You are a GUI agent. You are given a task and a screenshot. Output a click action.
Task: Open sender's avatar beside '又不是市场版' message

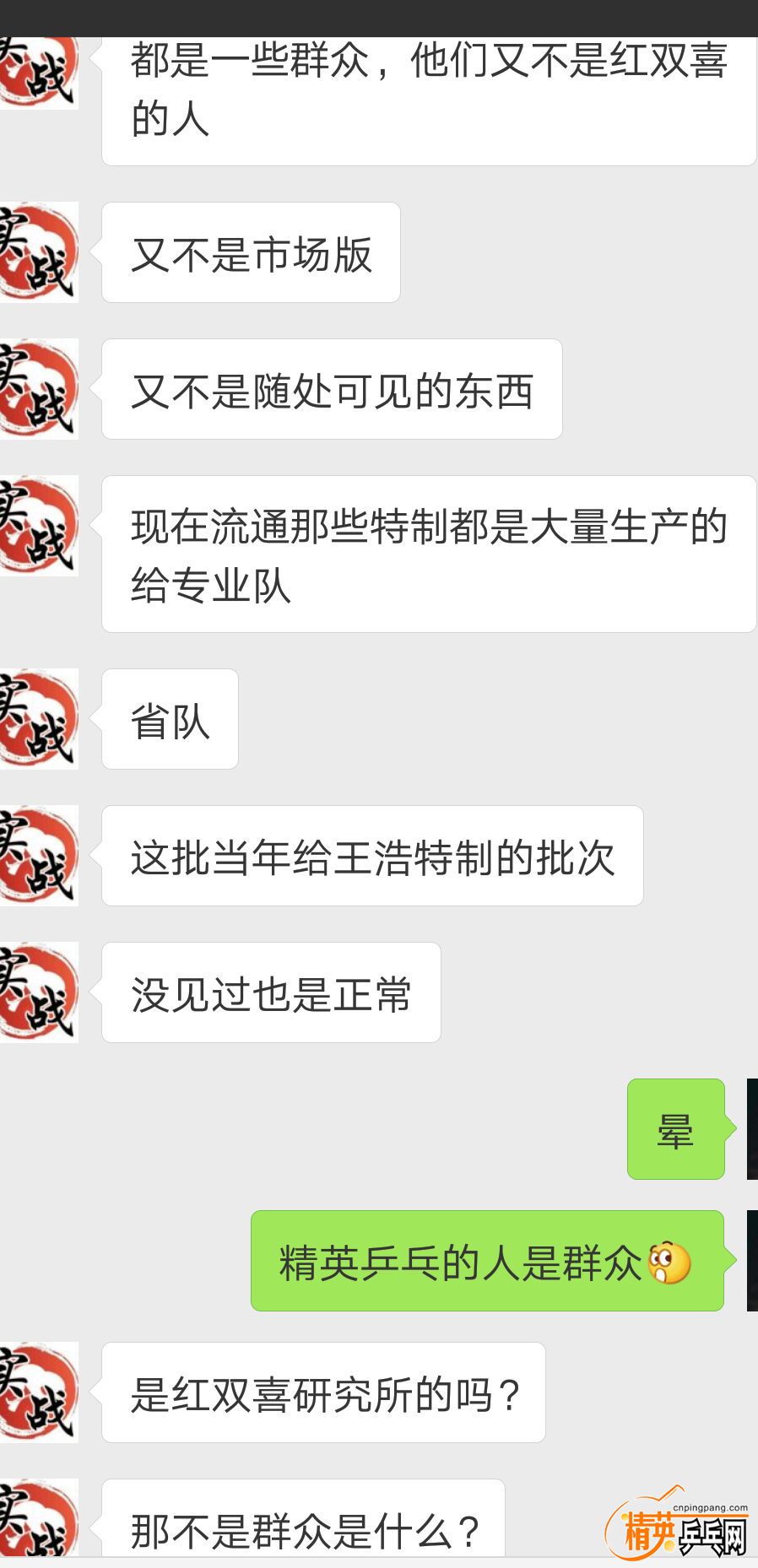(38, 252)
